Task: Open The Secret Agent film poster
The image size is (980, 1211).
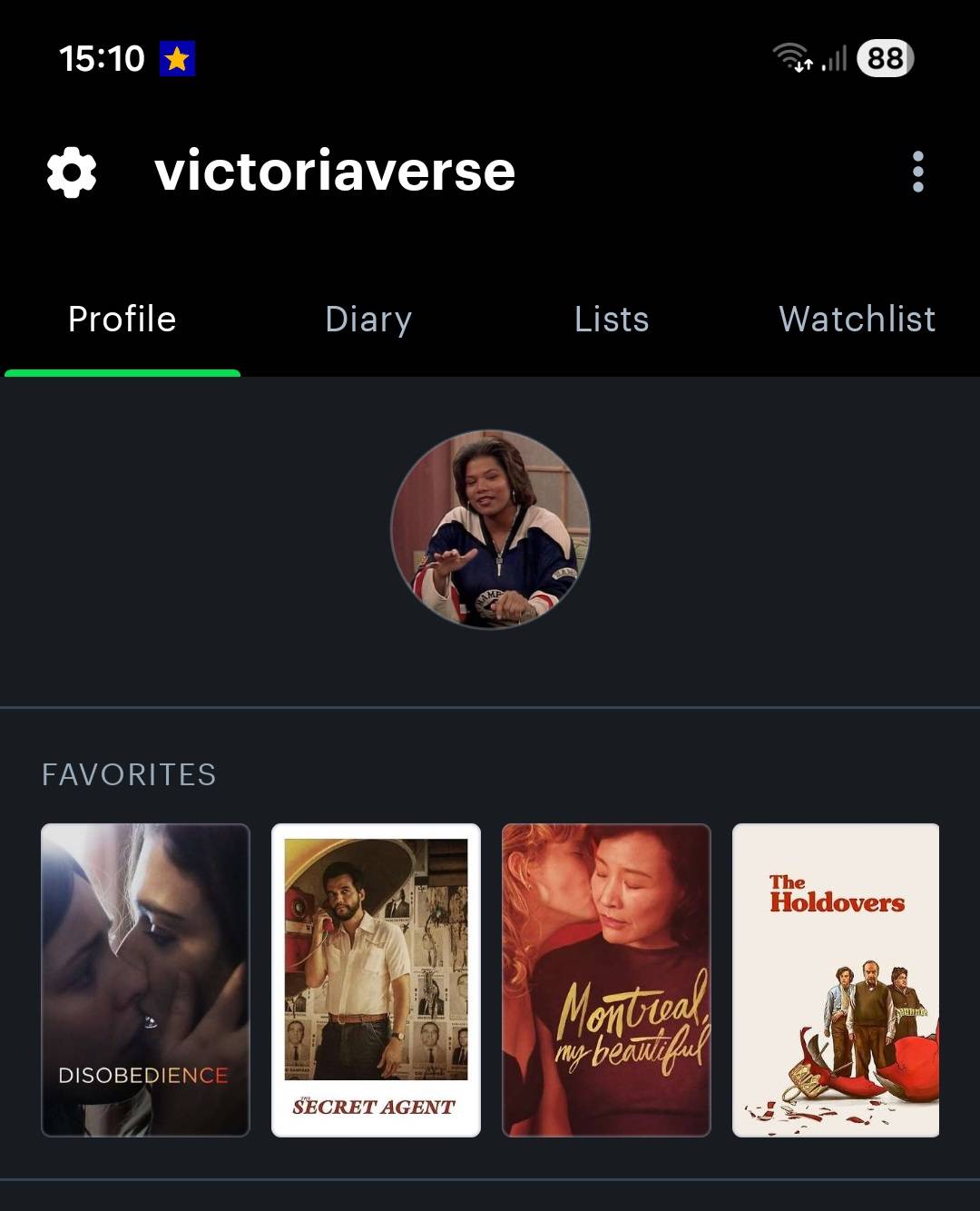Action: coord(376,980)
